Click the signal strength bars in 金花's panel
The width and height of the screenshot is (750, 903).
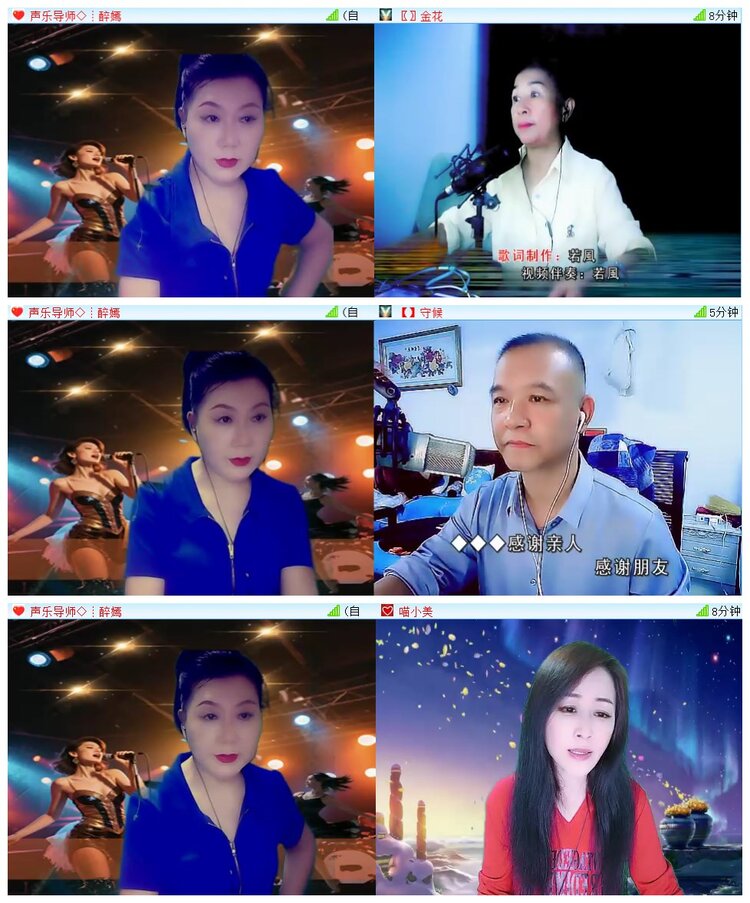[702, 16]
